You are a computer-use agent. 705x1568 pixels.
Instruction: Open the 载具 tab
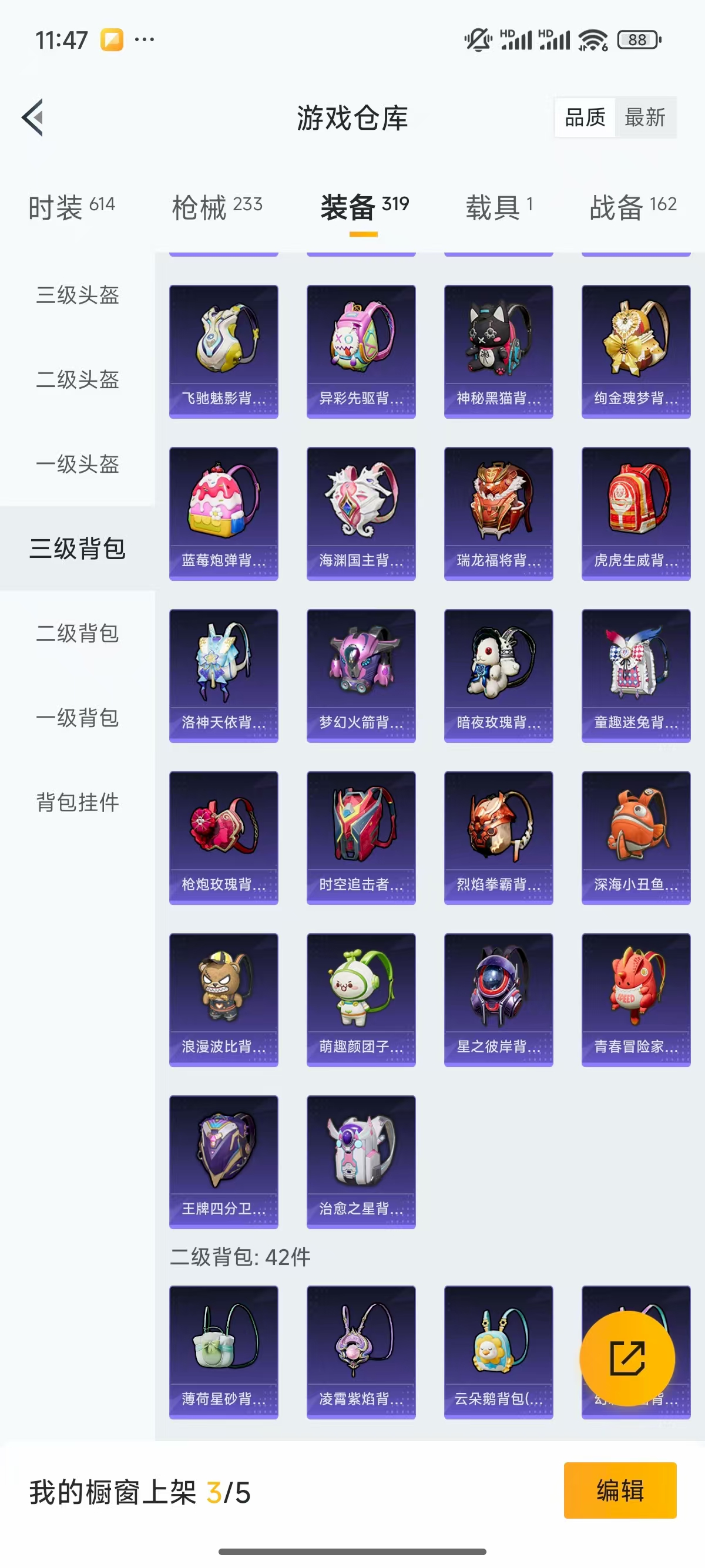click(499, 207)
